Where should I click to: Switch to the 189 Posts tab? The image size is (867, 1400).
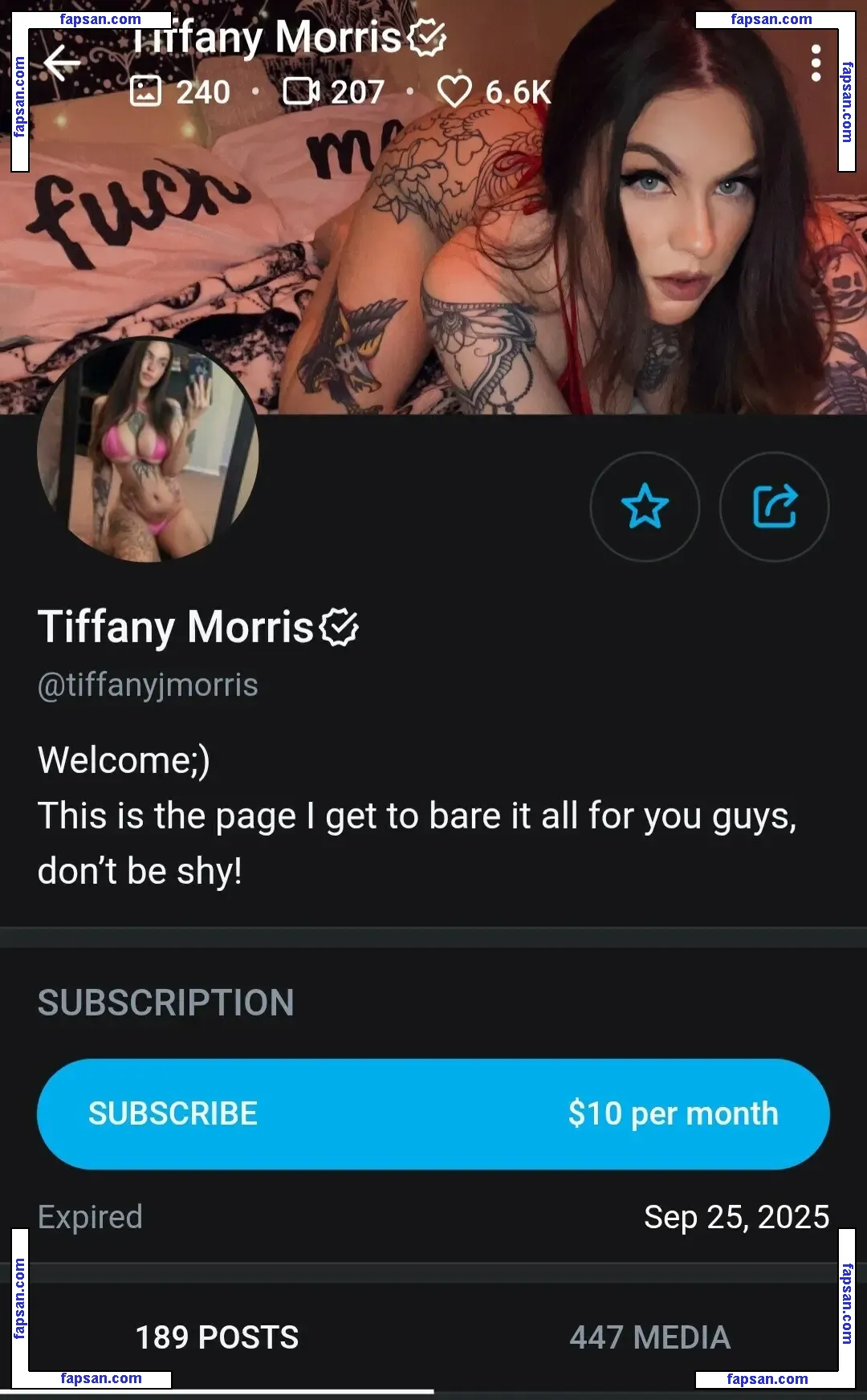(x=217, y=1337)
